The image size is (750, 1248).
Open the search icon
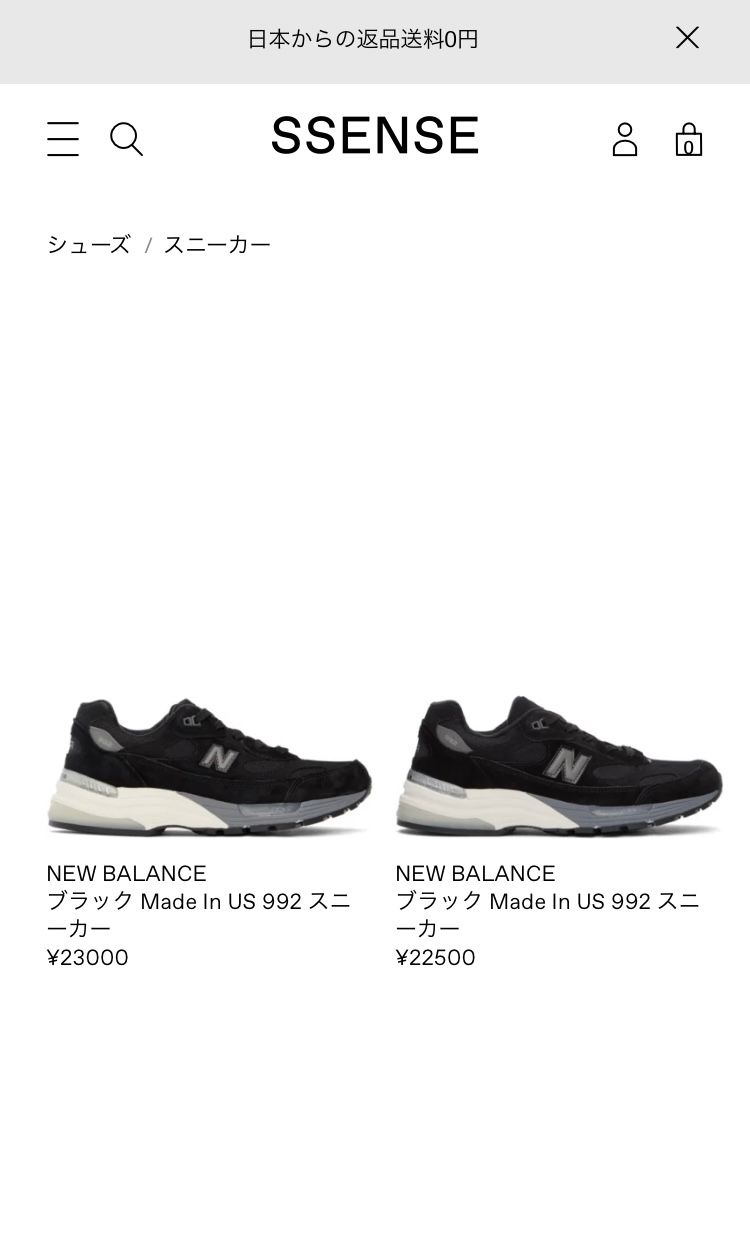[126, 139]
